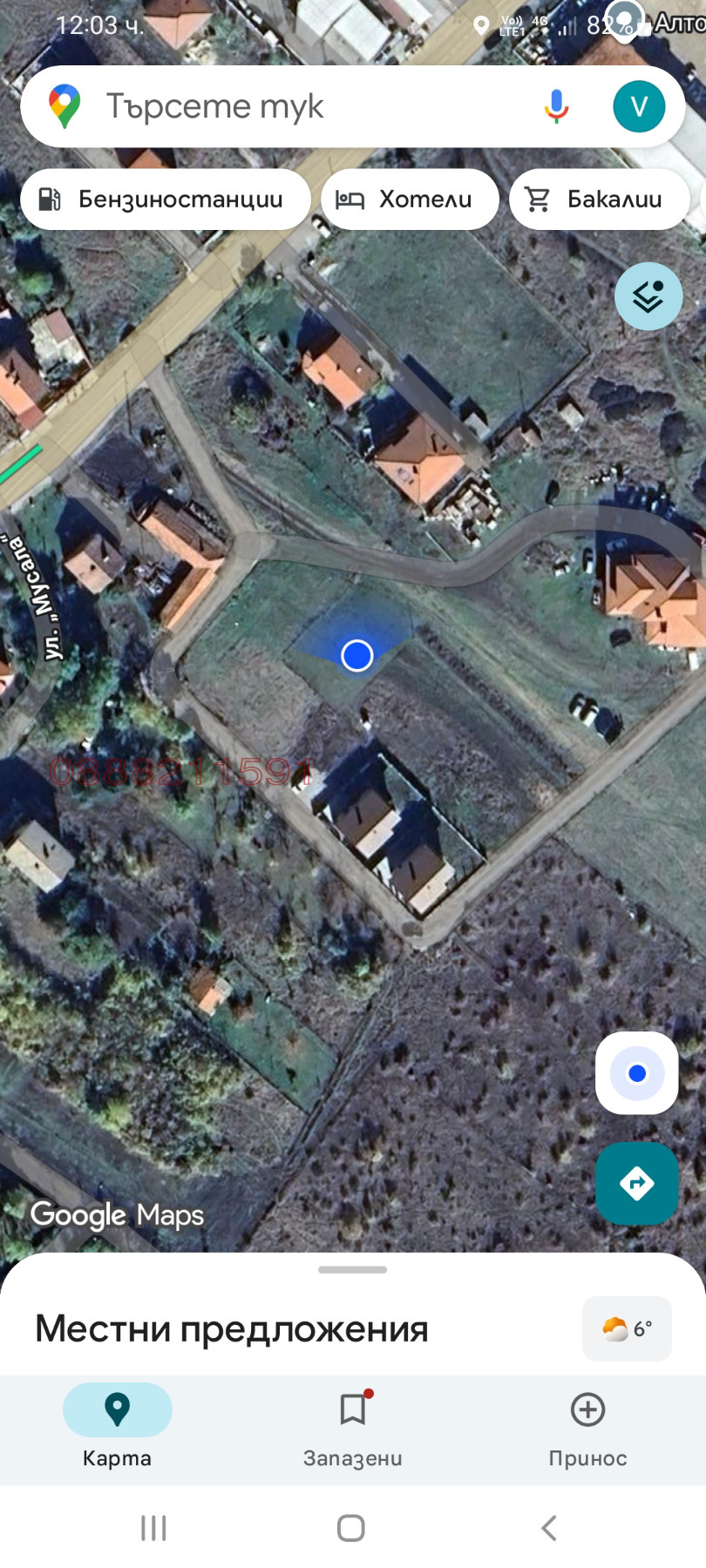Screen dimensions: 706x1568
Task: Open the V account profile avatar
Action: 639,106
